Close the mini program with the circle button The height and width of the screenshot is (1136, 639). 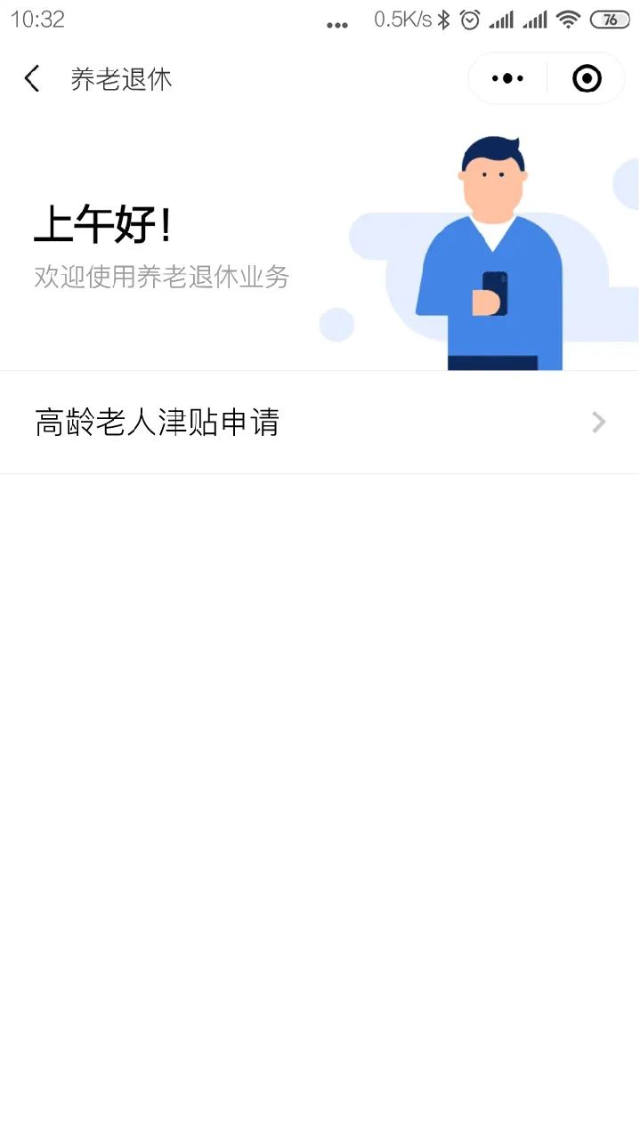point(587,79)
